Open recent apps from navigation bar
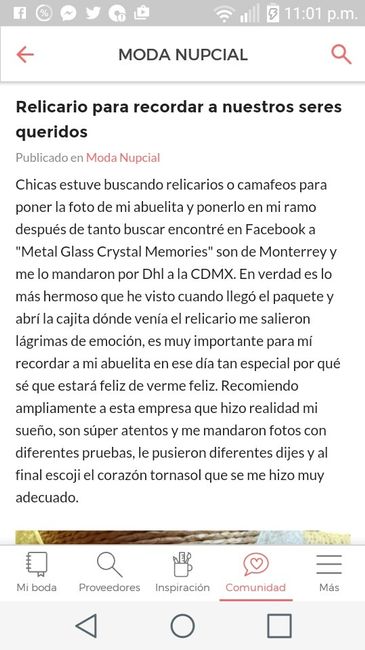The width and height of the screenshot is (365, 650). (279, 626)
